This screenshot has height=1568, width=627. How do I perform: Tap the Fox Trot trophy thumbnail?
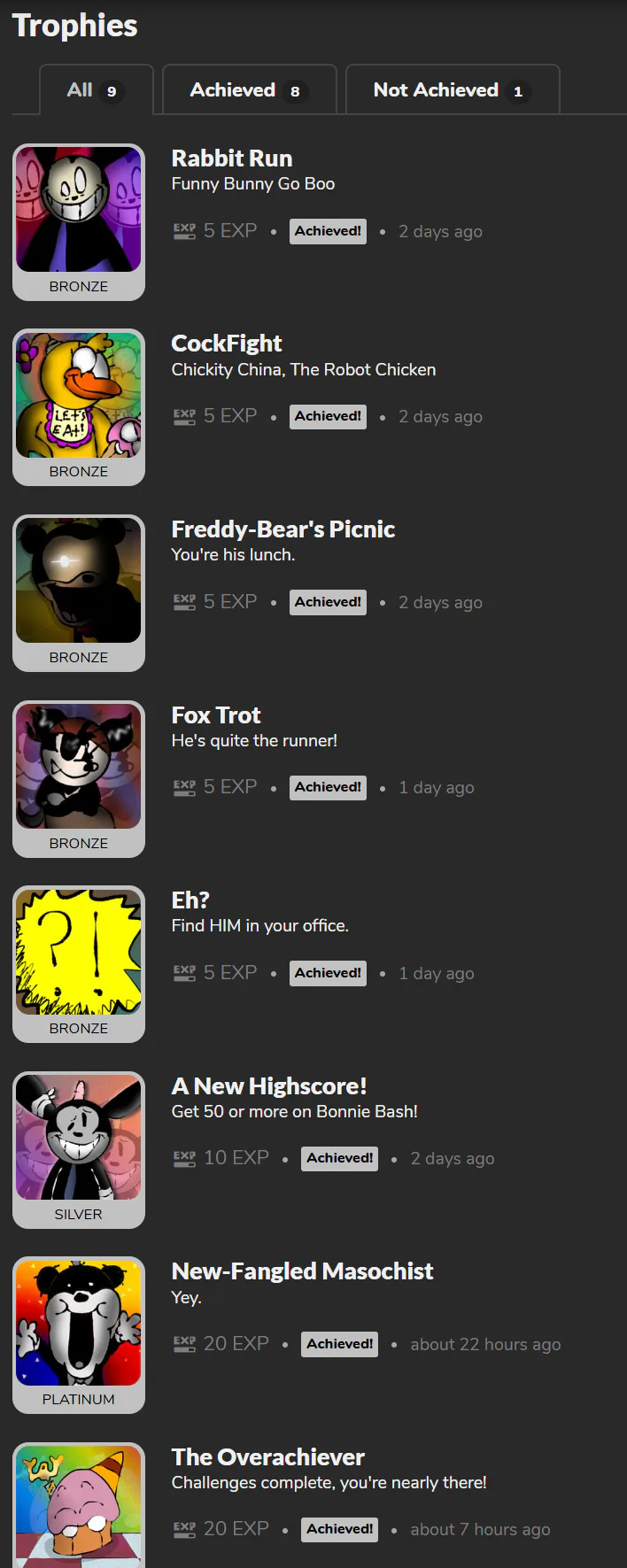pyautogui.click(x=79, y=767)
